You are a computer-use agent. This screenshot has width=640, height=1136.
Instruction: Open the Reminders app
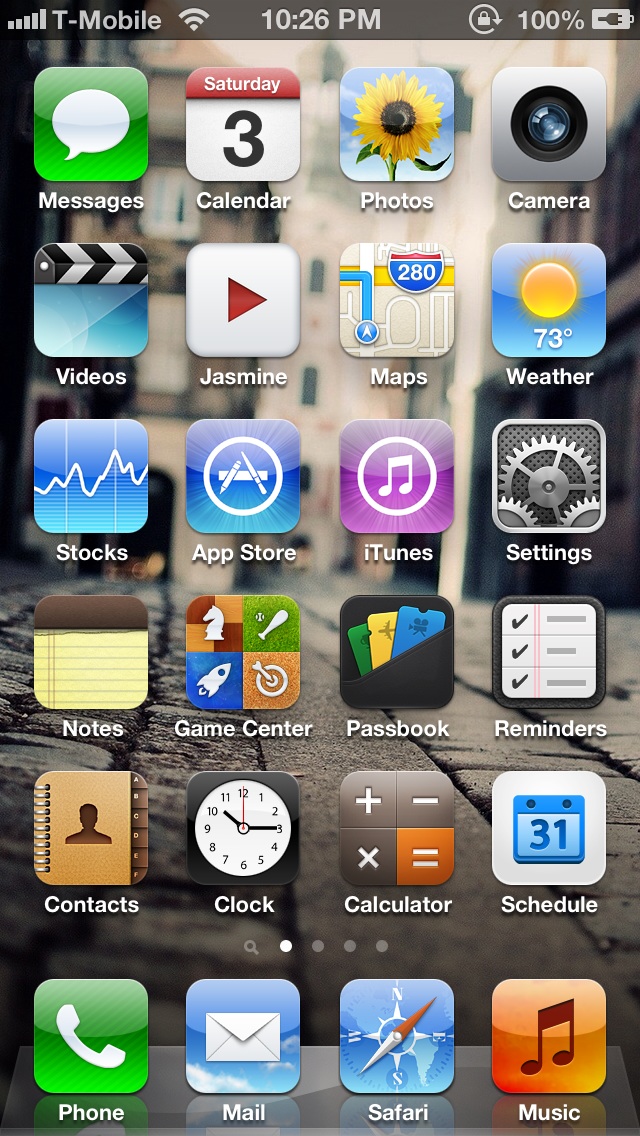tap(549, 652)
